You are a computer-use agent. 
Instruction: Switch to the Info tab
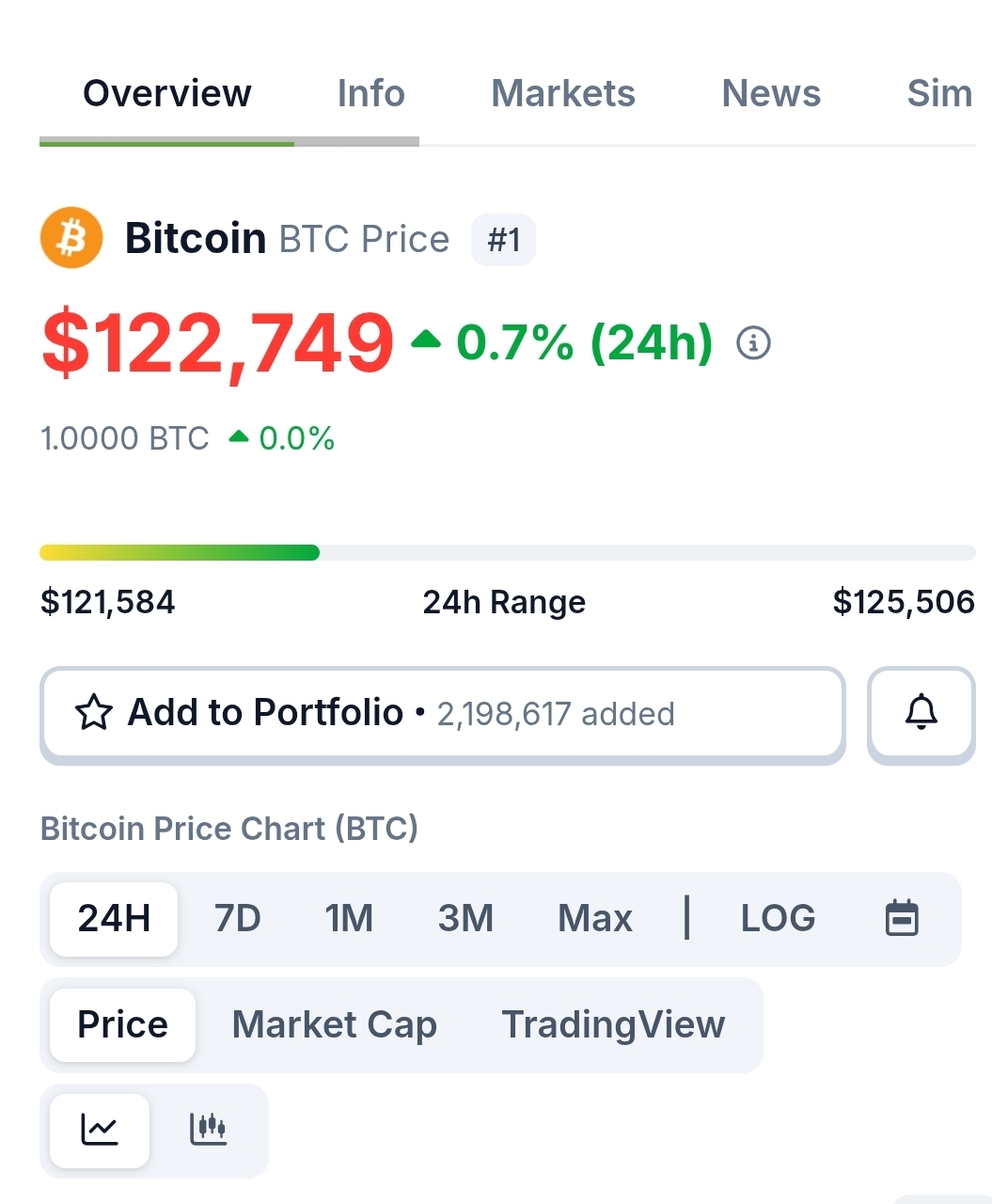point(370,94)
